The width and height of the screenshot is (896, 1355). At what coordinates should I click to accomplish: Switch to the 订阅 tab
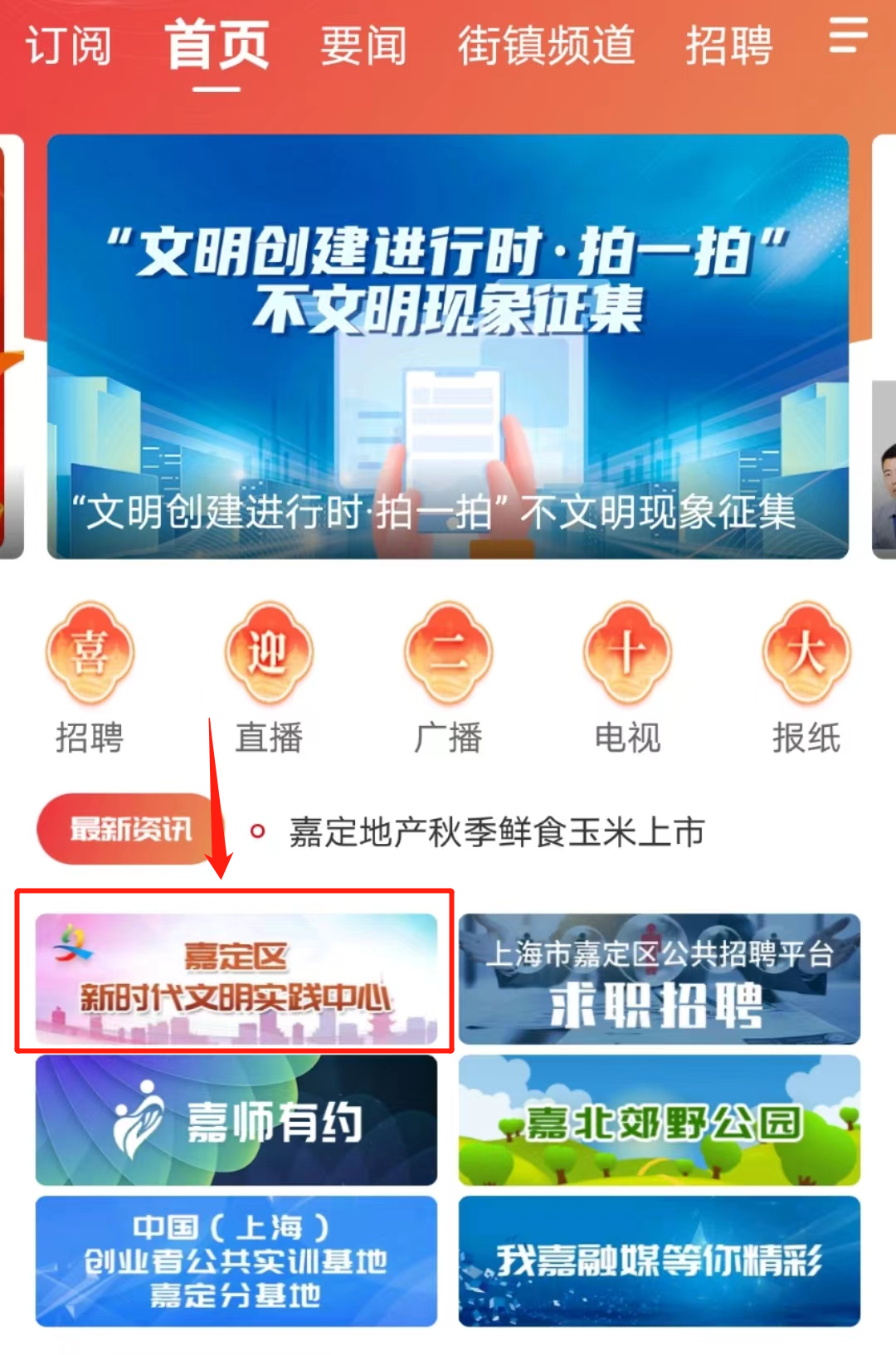click(68, 46)
